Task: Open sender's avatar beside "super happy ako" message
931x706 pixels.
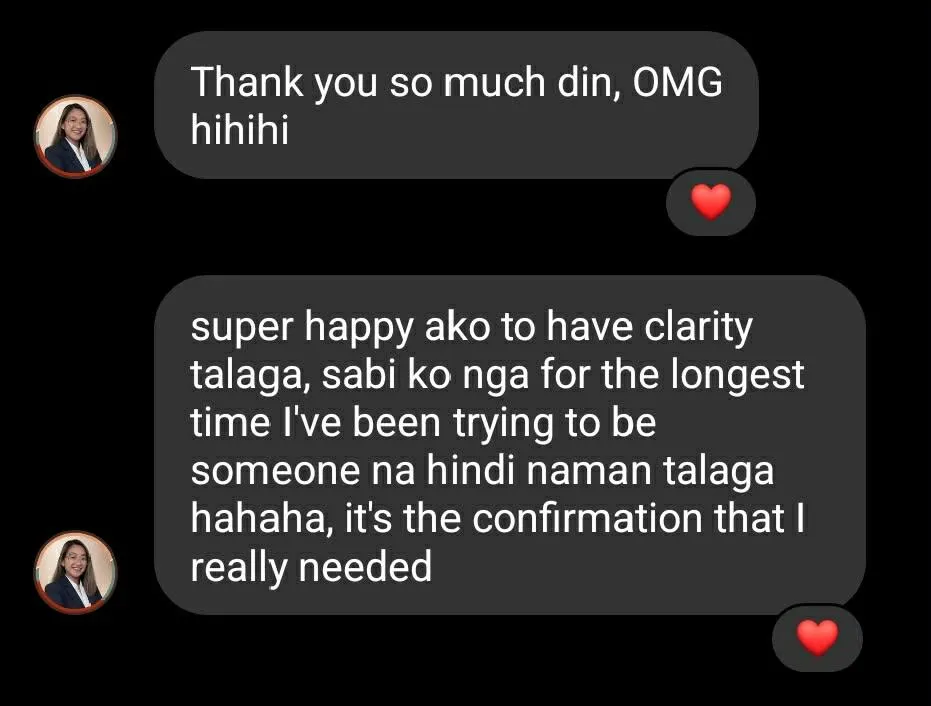Action: pyautogui.click(x=75, y=572)
